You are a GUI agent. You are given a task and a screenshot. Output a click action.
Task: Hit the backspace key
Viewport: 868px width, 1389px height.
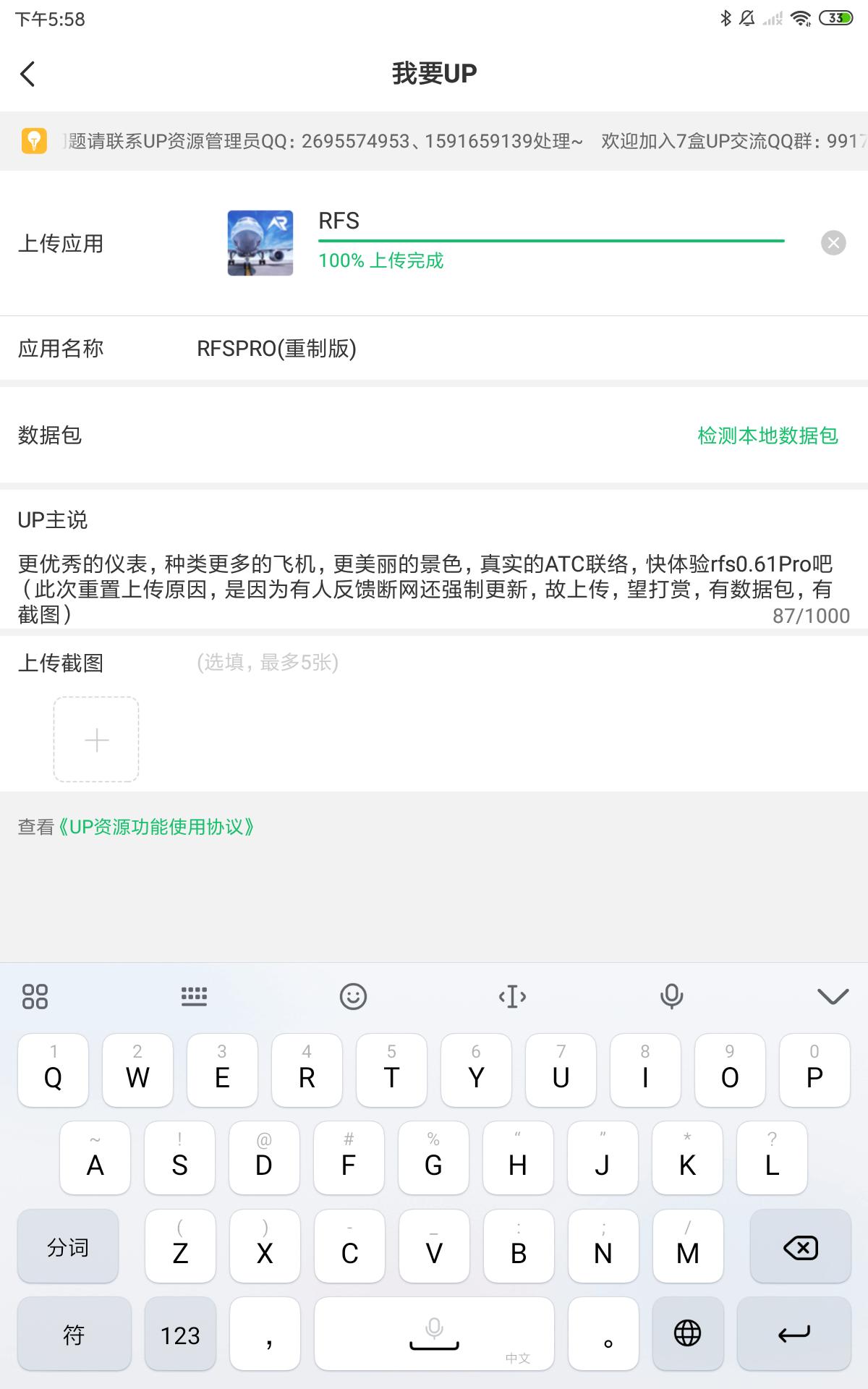point(800,1247)
